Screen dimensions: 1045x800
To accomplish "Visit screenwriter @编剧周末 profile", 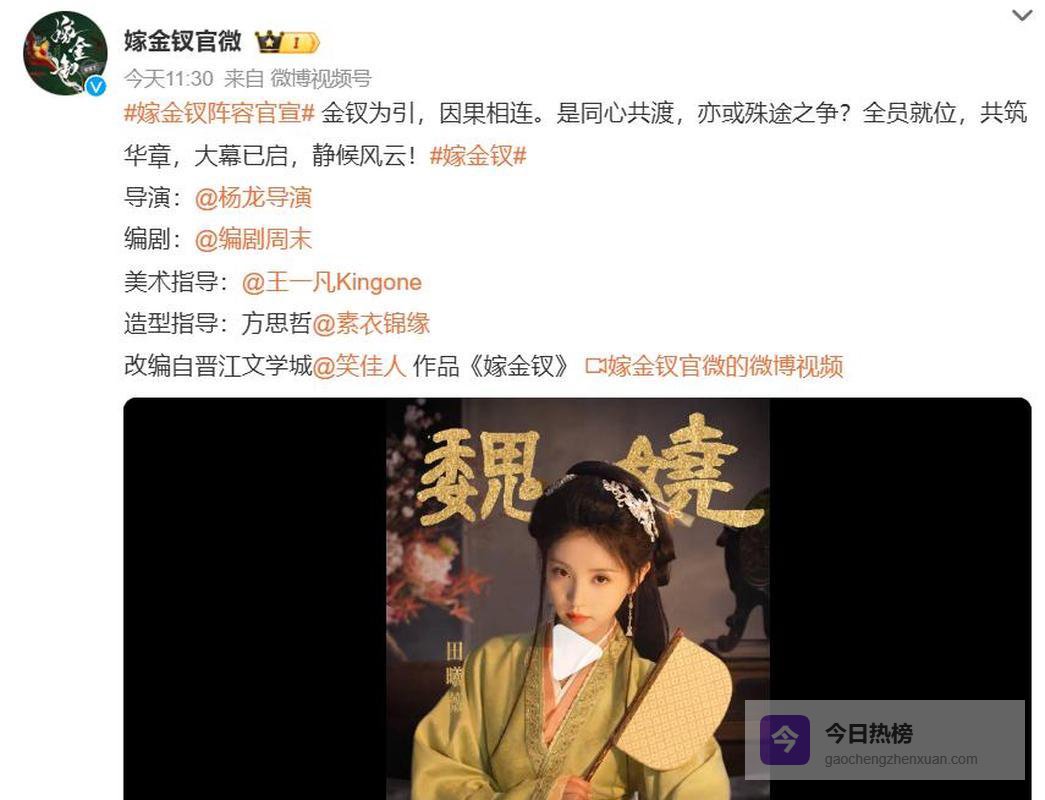I will pos(253,239).
